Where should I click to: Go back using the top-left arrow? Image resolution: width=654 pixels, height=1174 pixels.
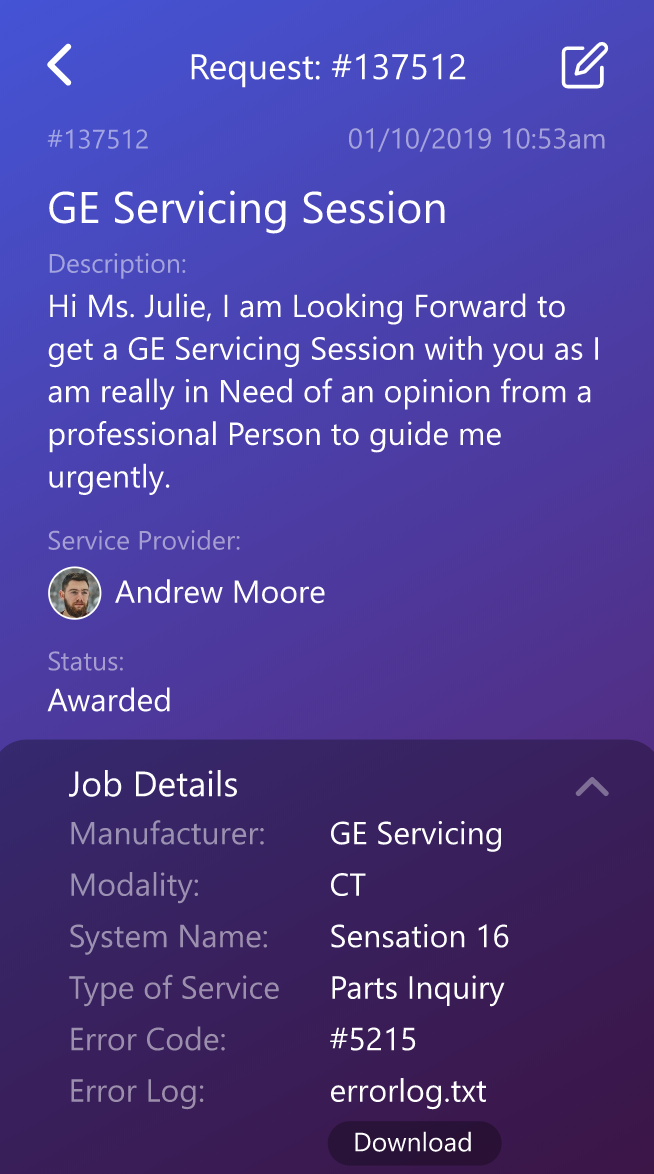(x=60, y=66)
